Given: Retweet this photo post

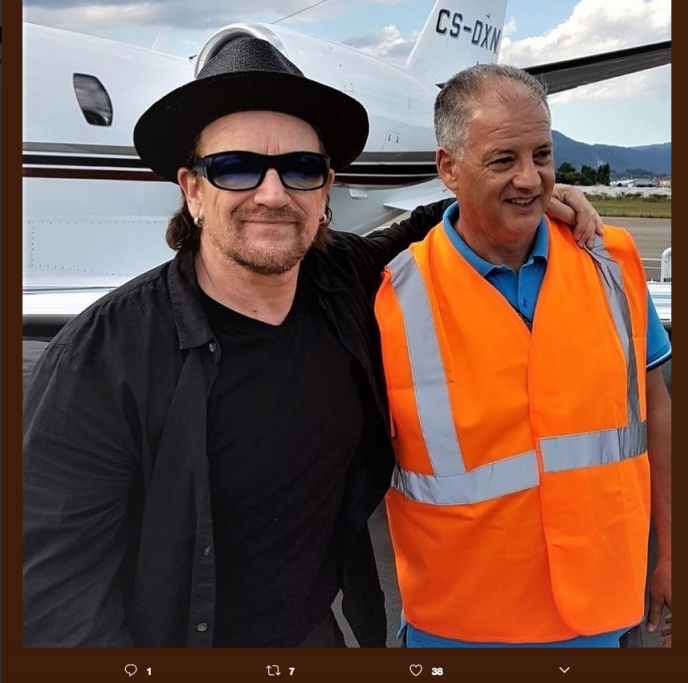Looking at the screenshot, I should (273, 670).
